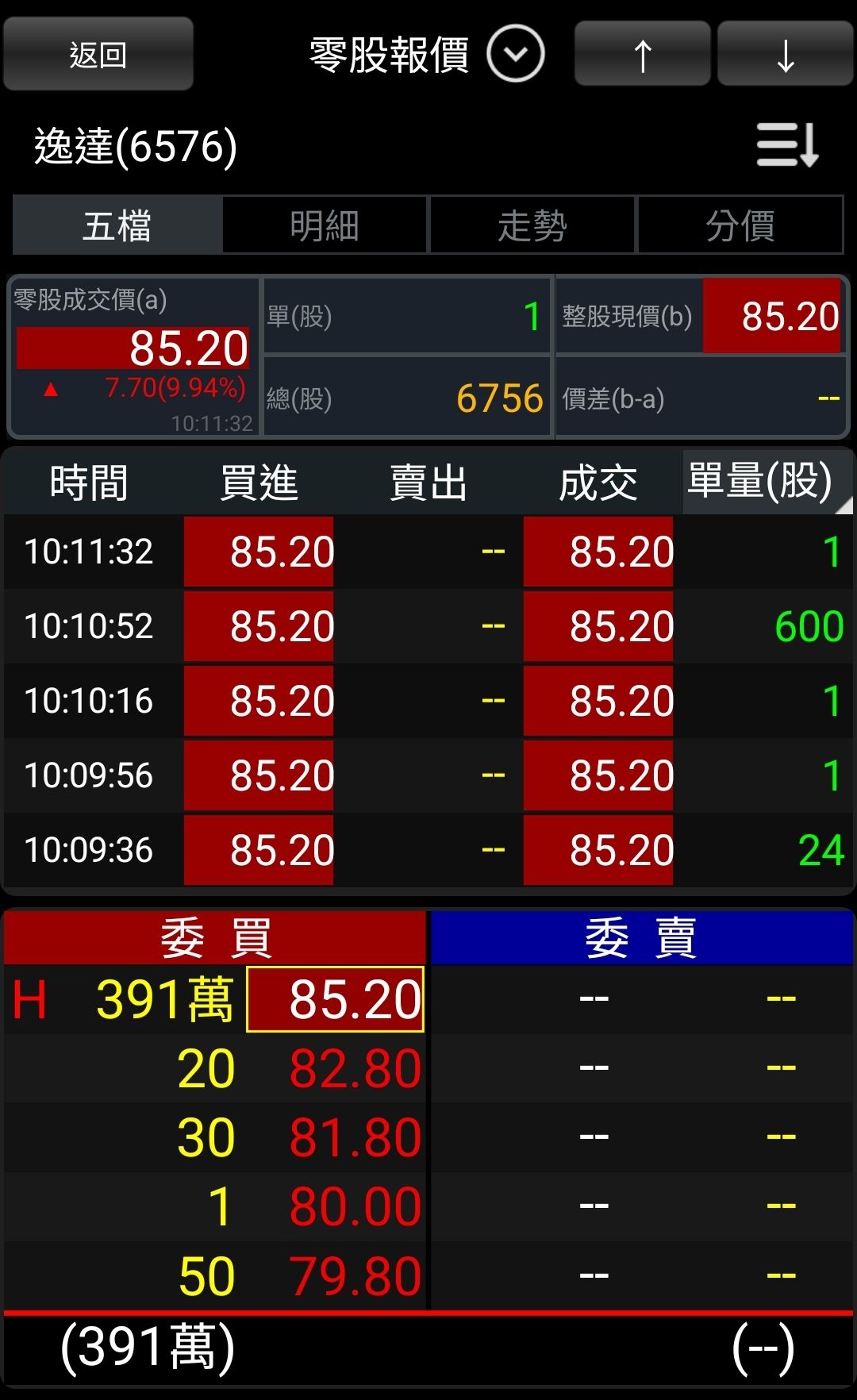
Task: Switch to the 走勢 tab
Action: click(532, 225)
